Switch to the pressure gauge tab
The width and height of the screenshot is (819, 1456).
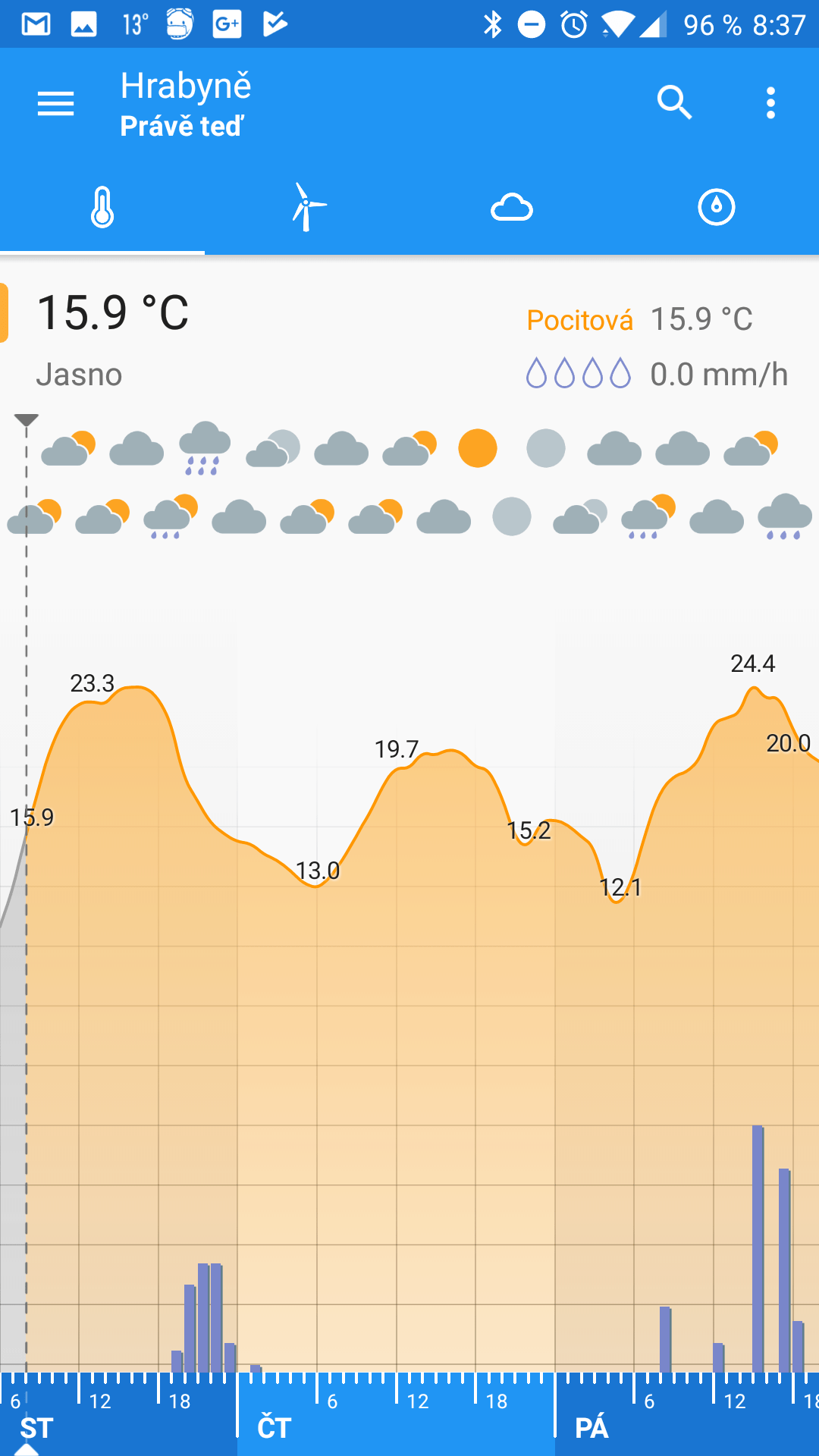point(717,207)
